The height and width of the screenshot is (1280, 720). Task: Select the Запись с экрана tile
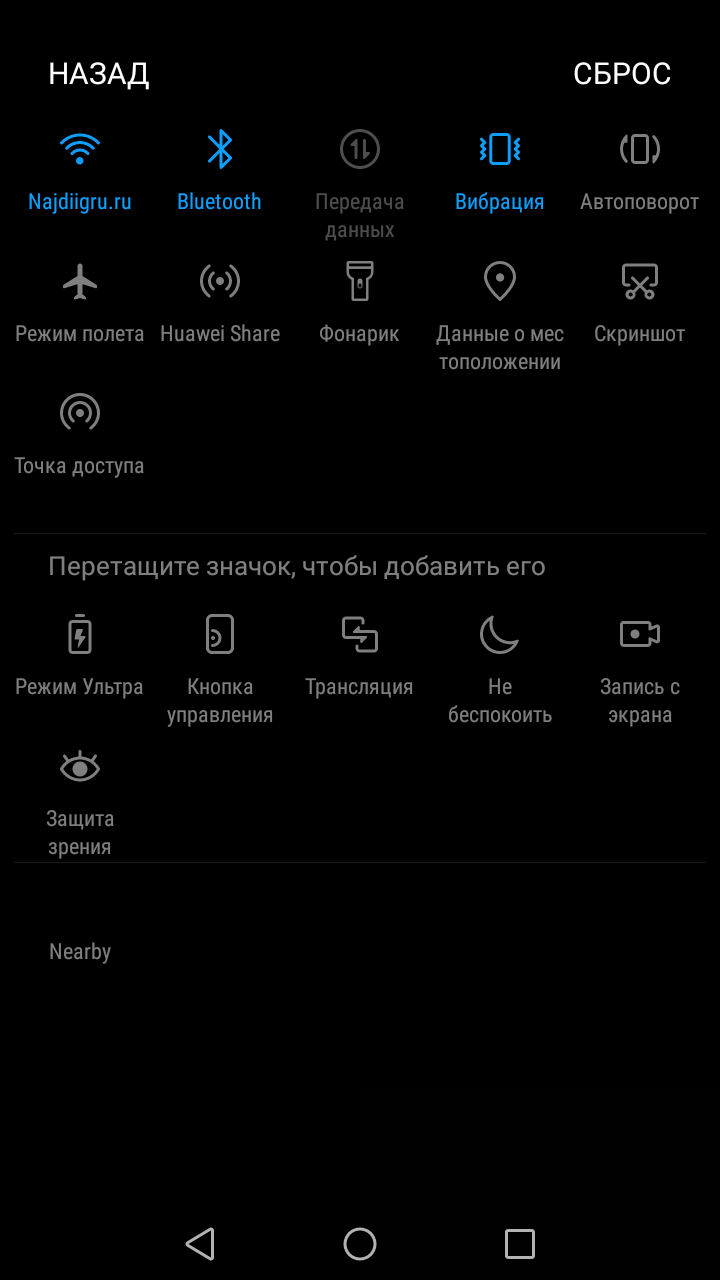click(640, 671)
